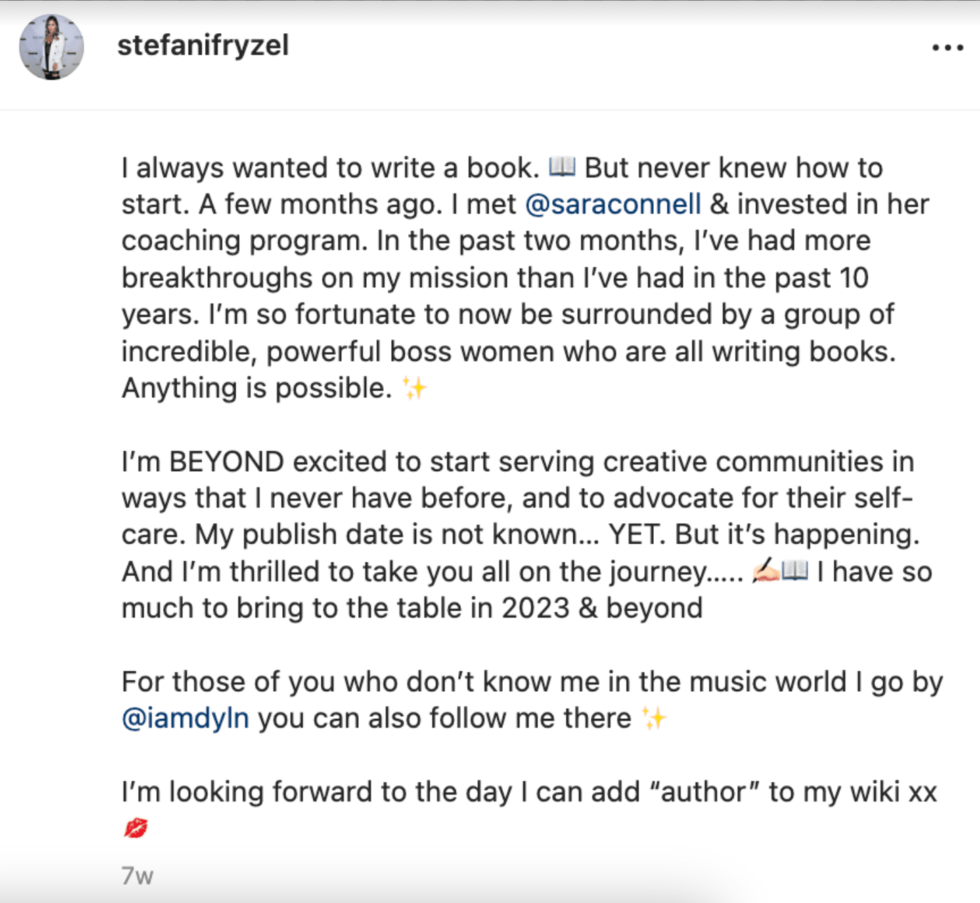Image resolution: width=980 pixels, height=903 pixels.
Task: Tap the stefanifryzel username
Action: [x=203, y=47]
